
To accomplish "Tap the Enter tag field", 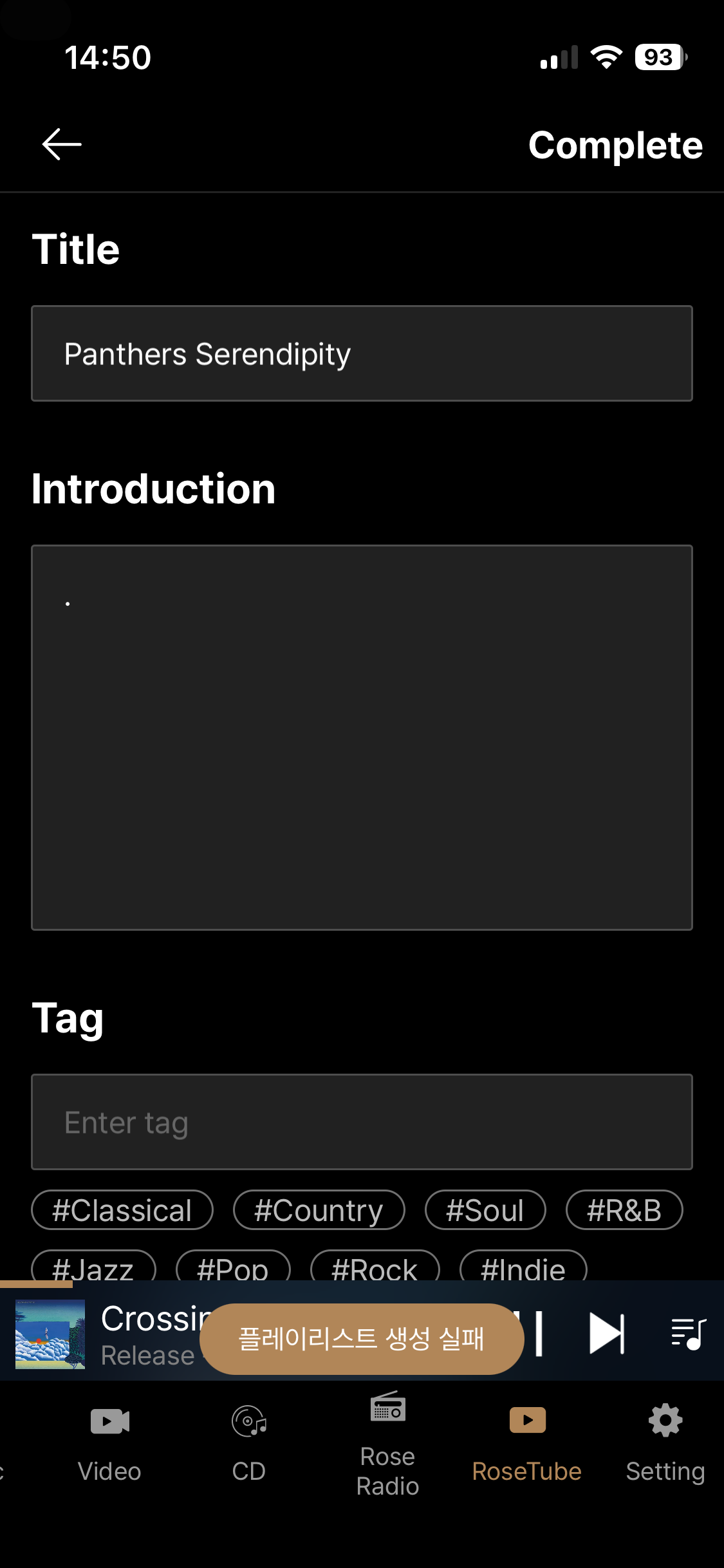I will (x=362, y=1122).
